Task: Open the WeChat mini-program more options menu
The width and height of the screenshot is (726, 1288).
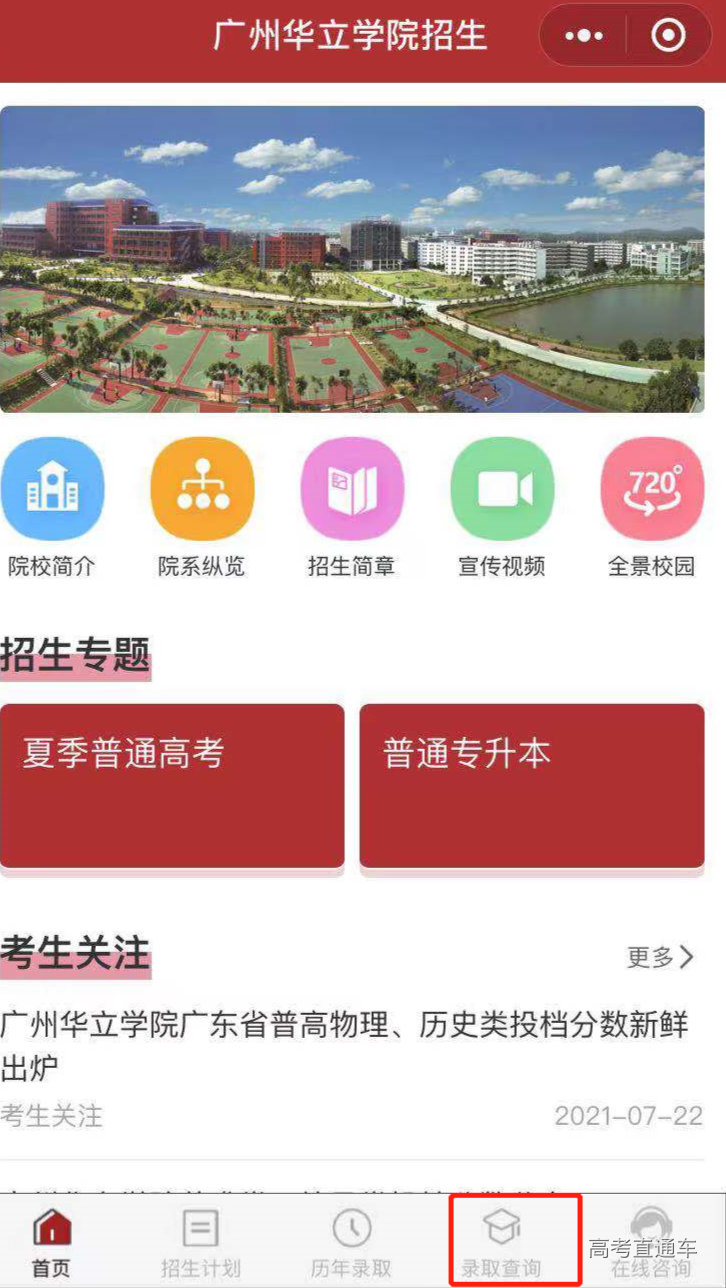Action: point(583,35)
